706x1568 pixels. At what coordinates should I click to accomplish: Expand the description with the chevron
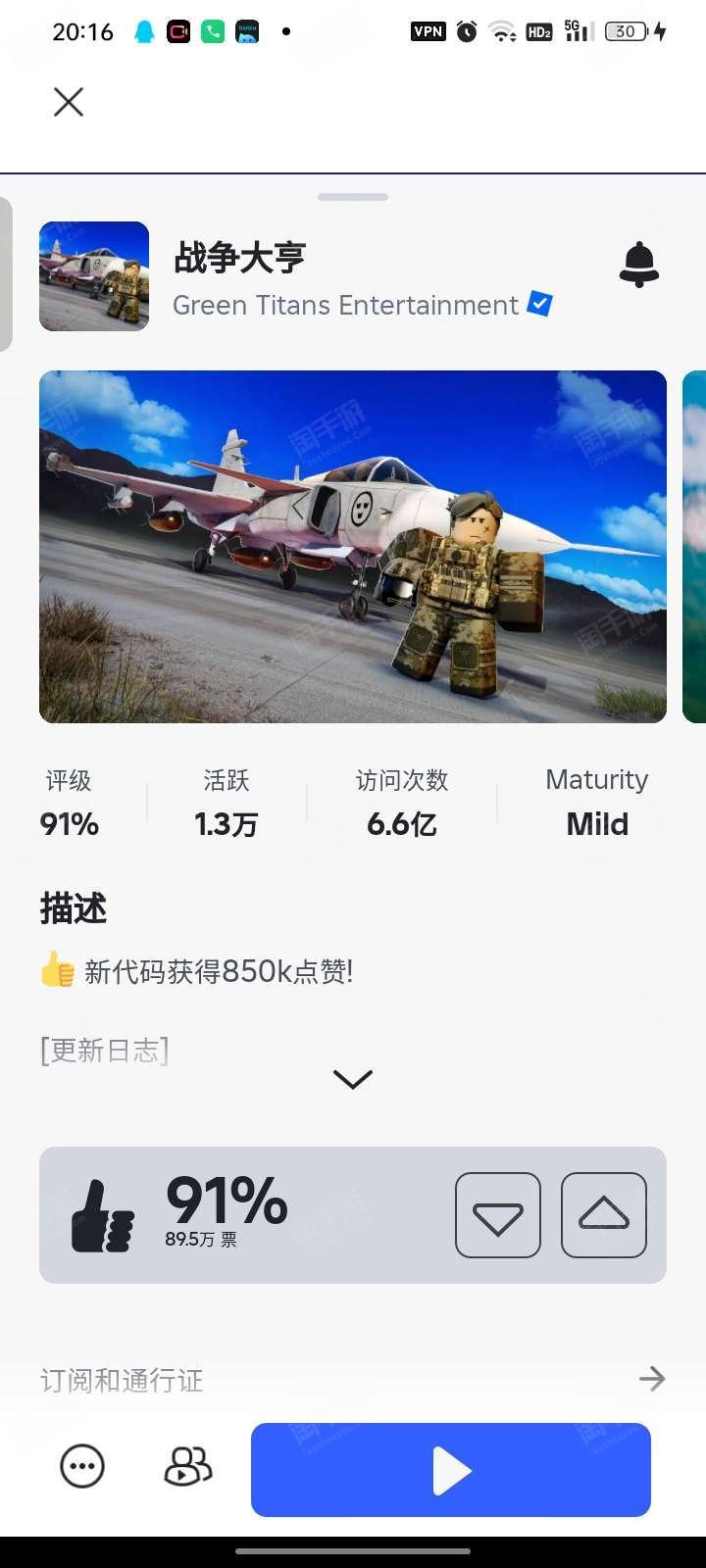353,1079
